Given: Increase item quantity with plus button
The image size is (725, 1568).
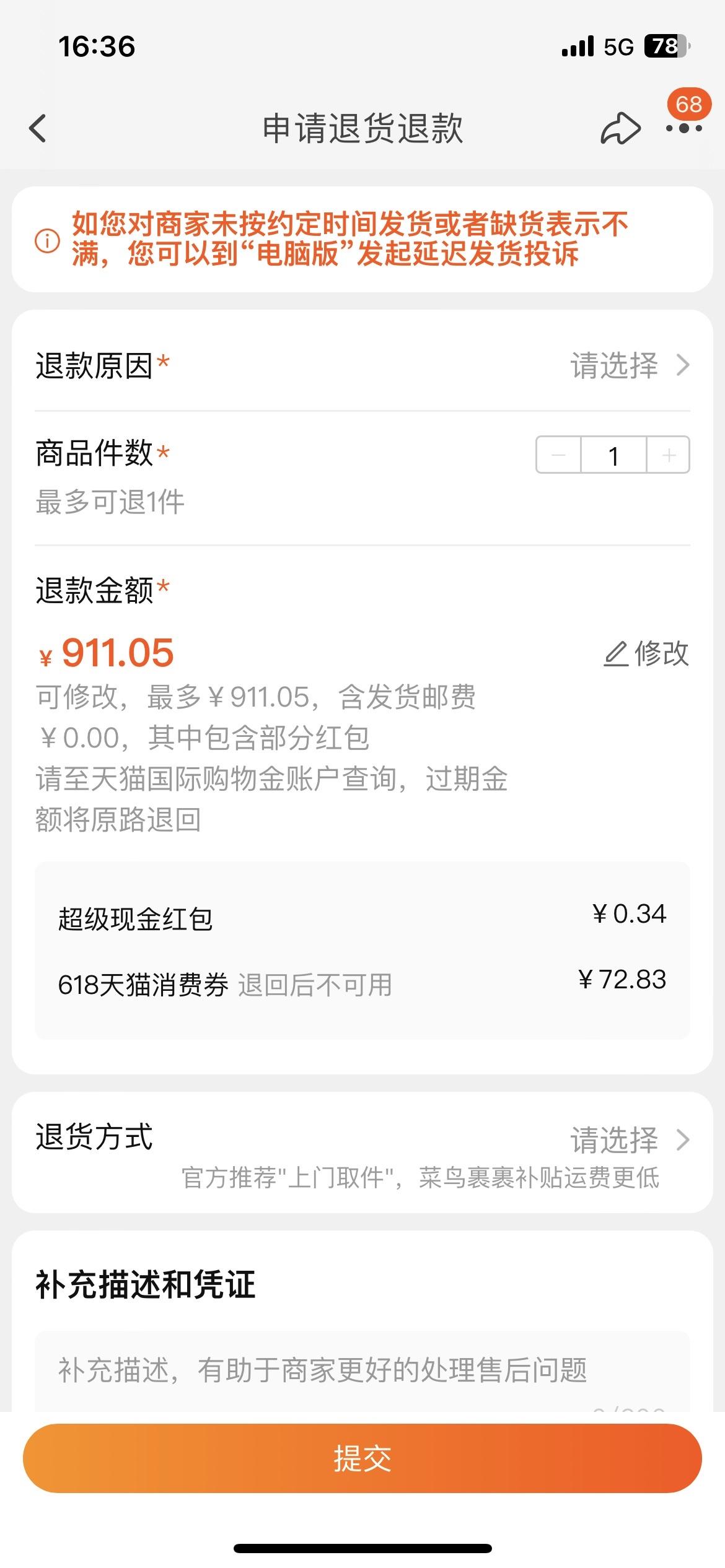Looking at the screenshot, I should (x=669, y=456).
